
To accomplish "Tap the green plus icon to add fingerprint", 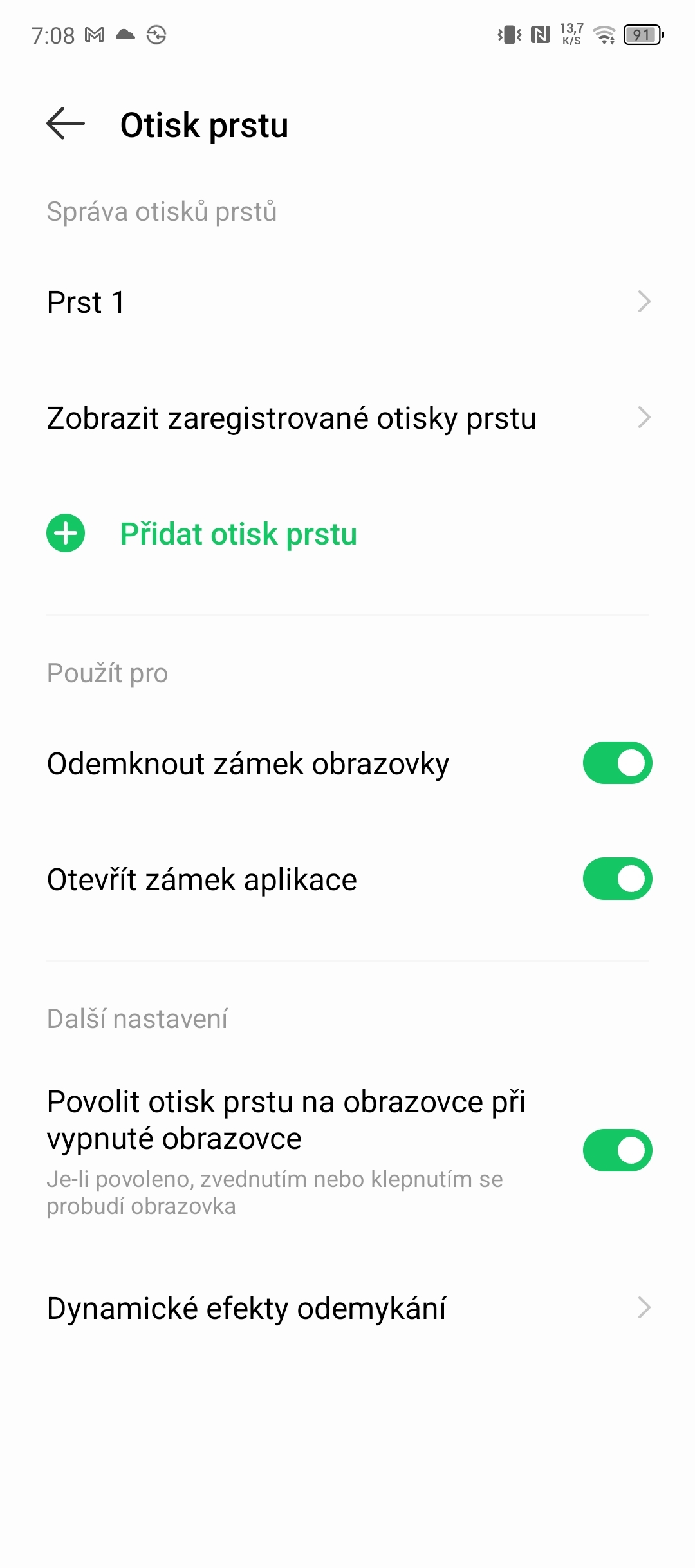I will tap(65, 533).
